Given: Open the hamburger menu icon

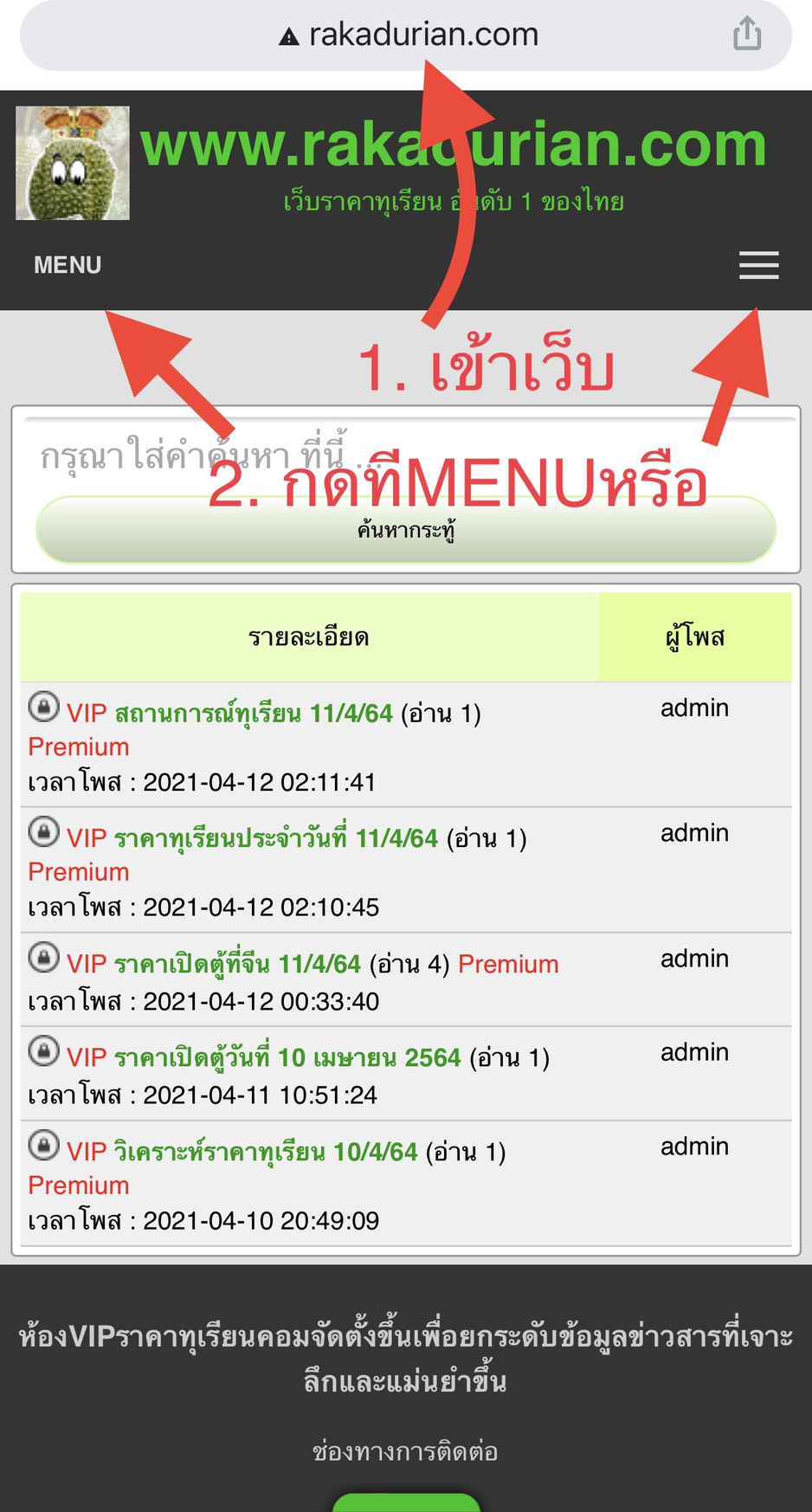Looking at the screenshot, I should coord(758,265).
